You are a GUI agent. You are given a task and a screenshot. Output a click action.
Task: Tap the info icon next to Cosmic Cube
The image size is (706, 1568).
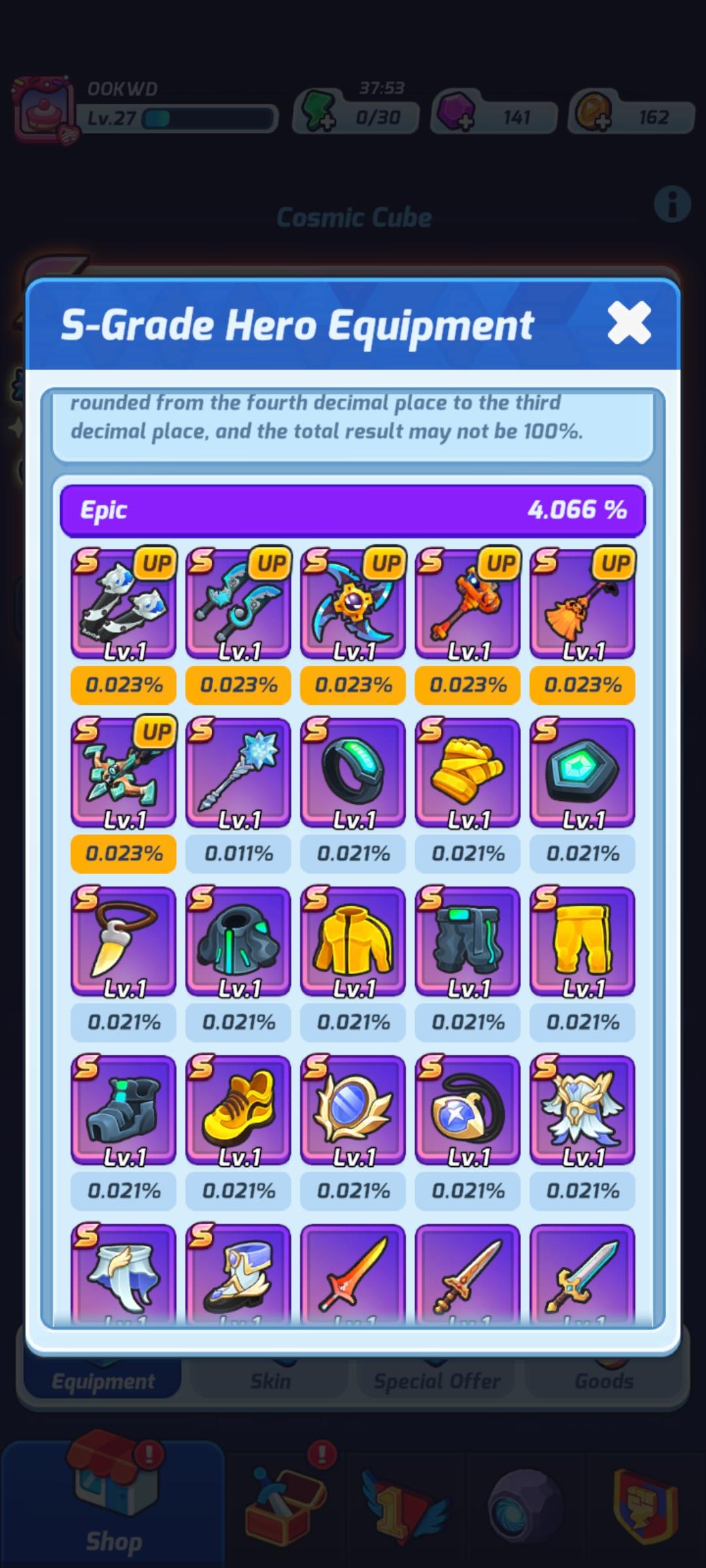tap(672, 203)
